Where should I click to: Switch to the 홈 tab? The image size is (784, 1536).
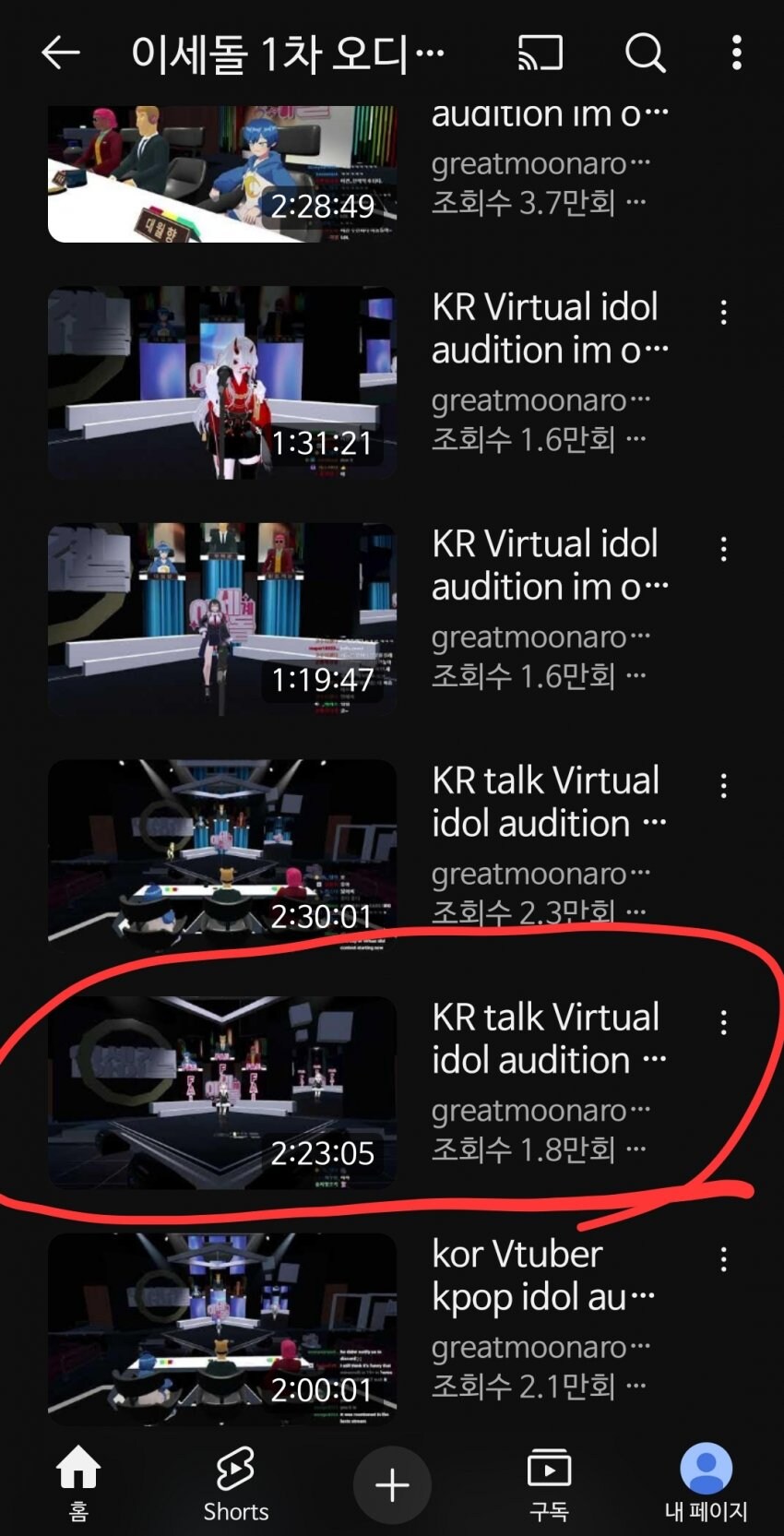78,1482
